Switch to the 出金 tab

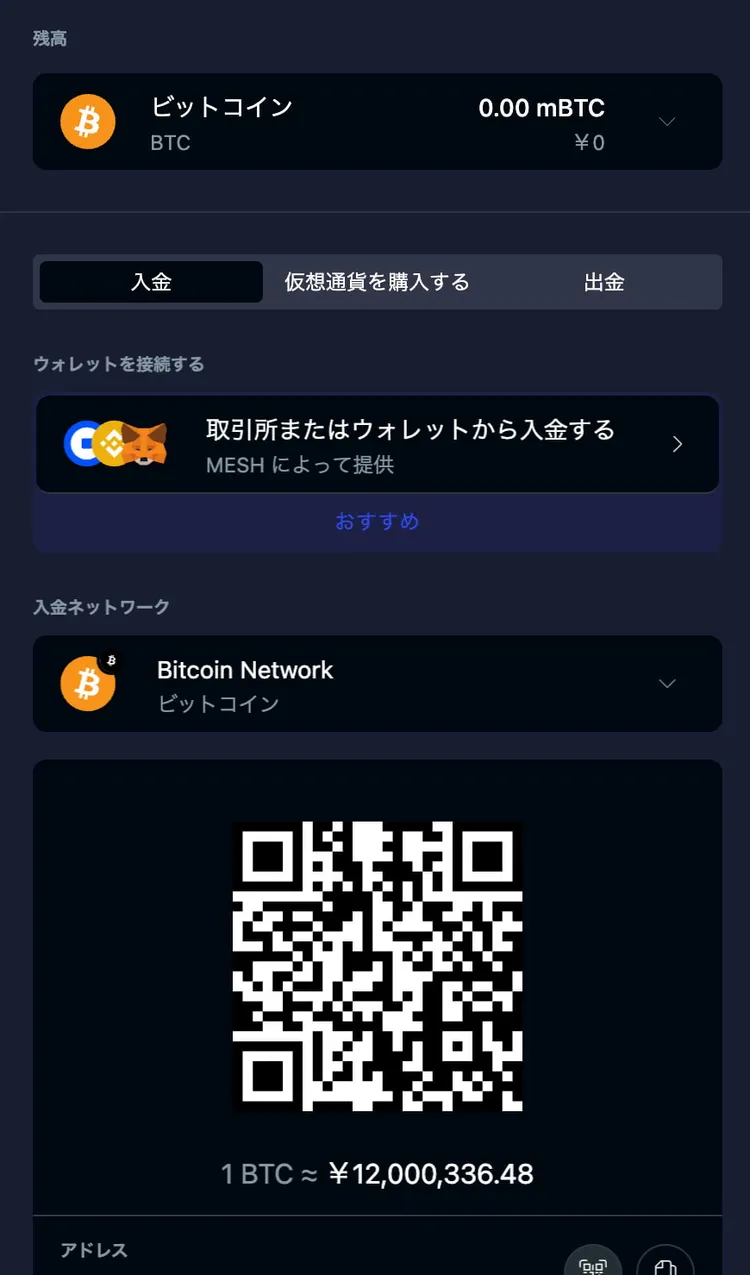(x=604, y=282)
